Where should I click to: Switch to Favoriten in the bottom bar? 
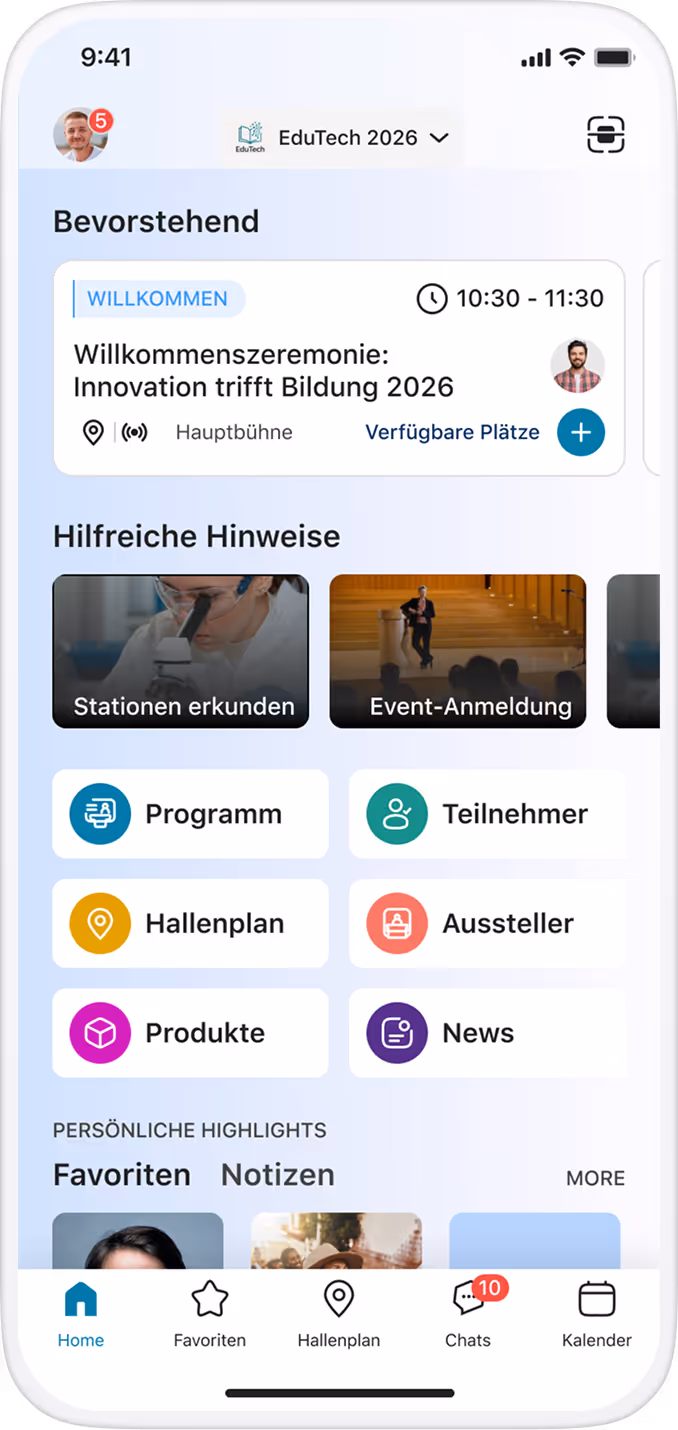tap(210, 1314)
